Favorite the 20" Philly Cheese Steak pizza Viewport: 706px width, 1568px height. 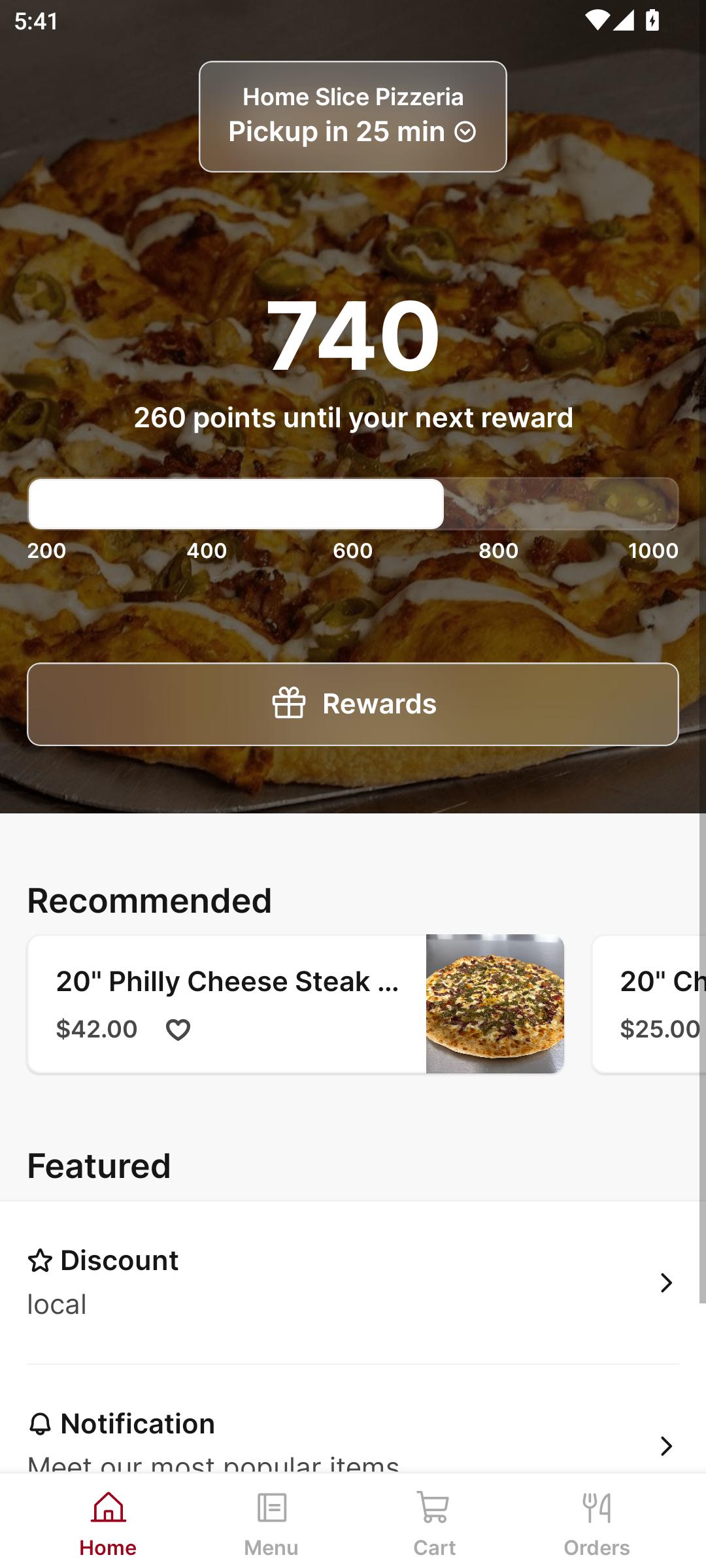(178, 1030)
